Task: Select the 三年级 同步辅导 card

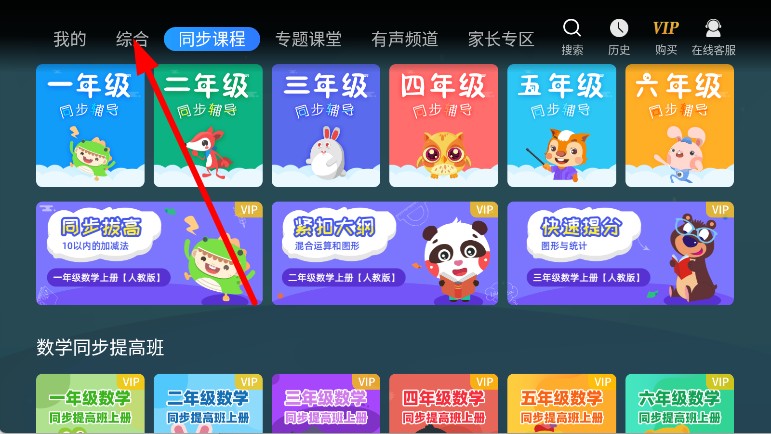Action: tap(326, 126)
